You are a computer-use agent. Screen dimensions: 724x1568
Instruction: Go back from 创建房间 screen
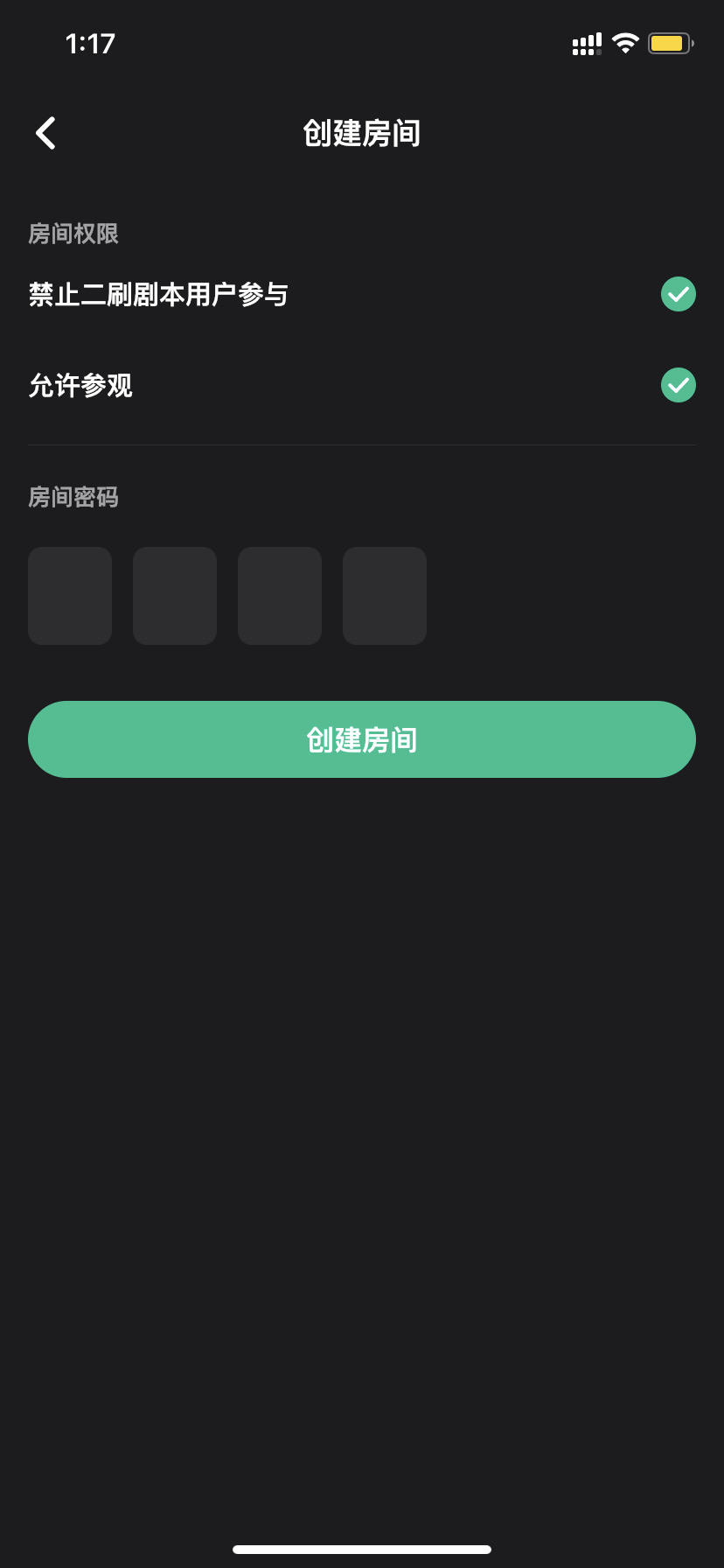[x=46, y=133]
